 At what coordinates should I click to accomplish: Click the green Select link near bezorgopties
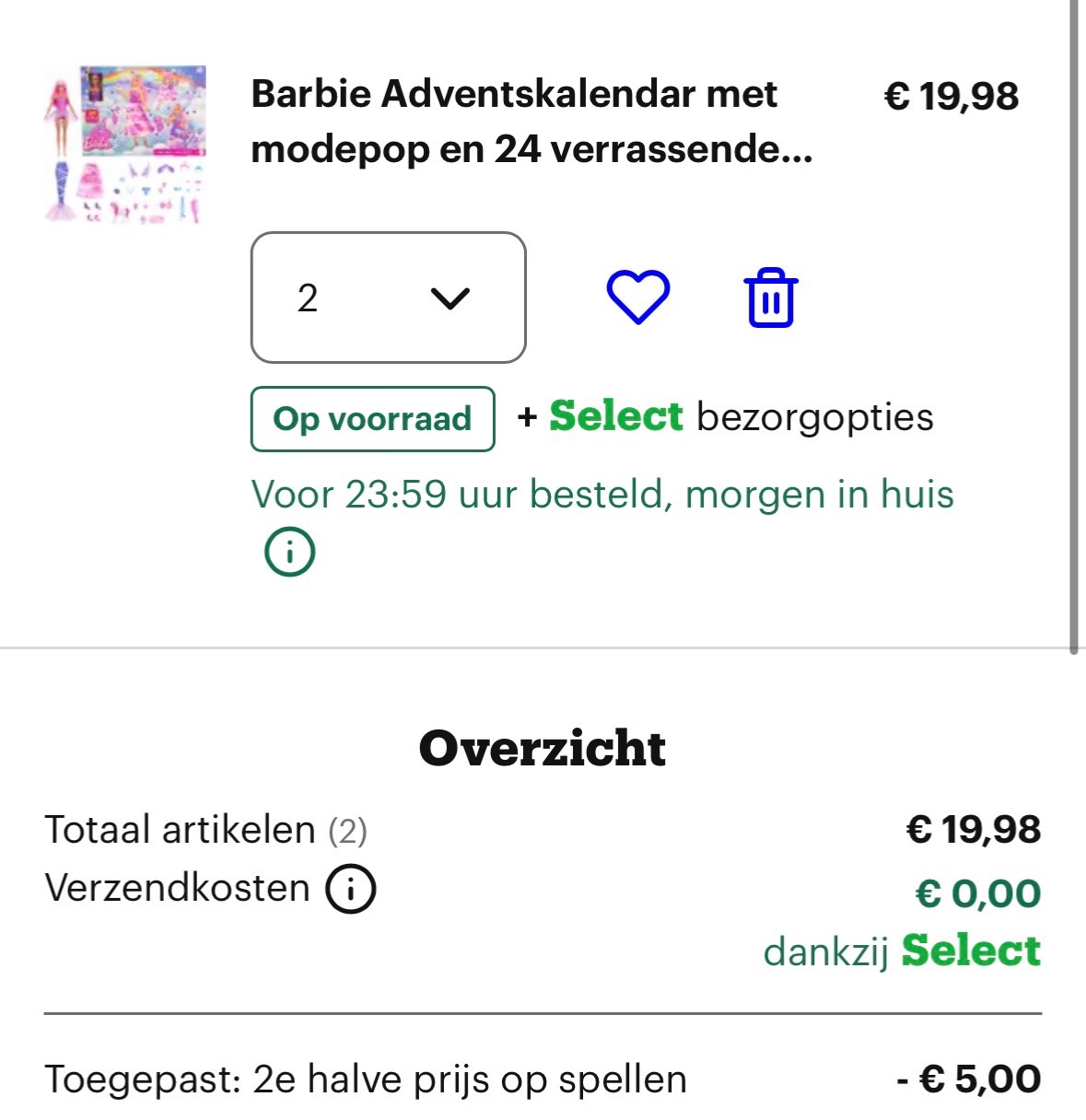(616, 416)
